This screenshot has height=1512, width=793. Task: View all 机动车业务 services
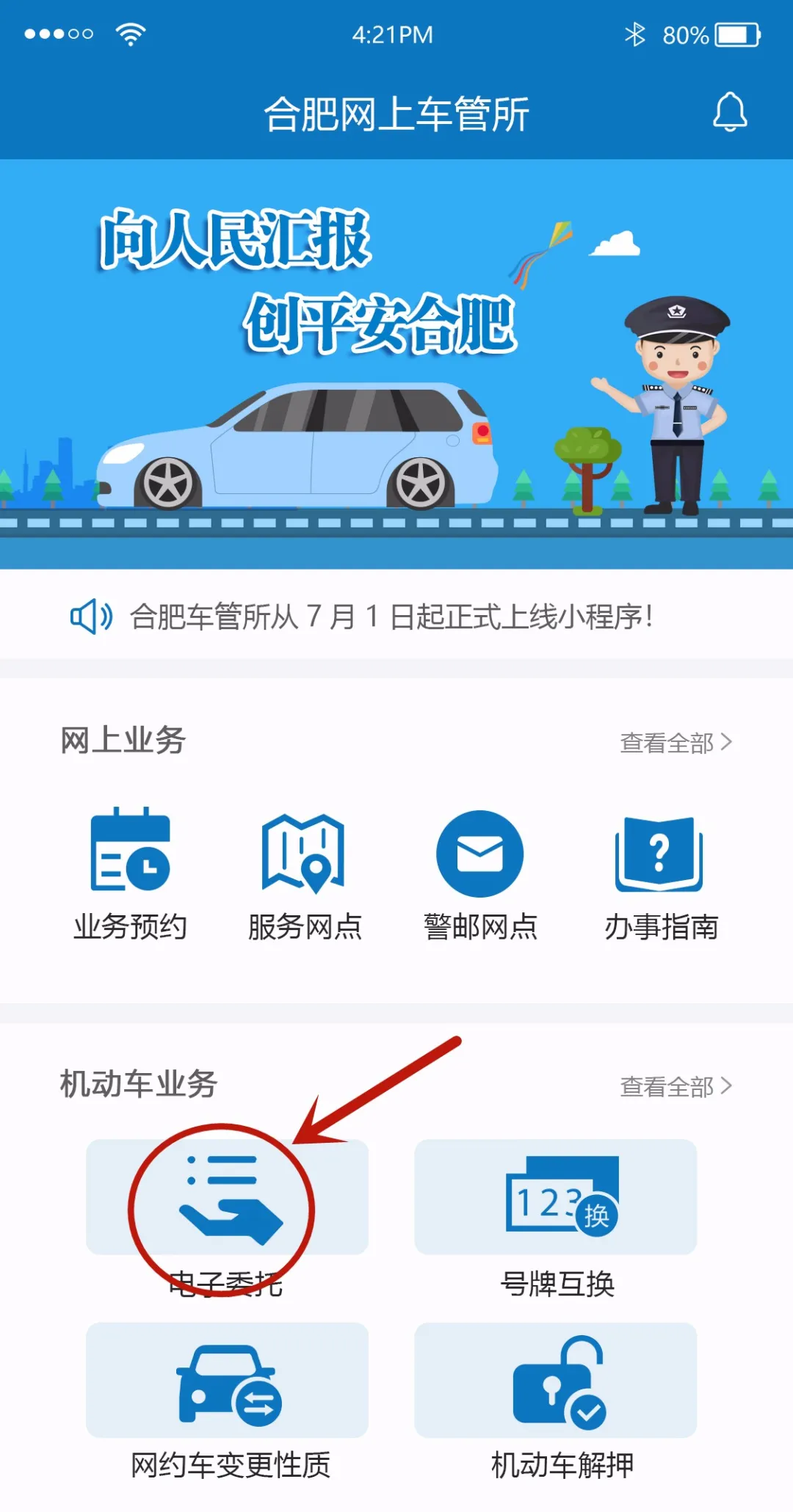coord(676,1086)
